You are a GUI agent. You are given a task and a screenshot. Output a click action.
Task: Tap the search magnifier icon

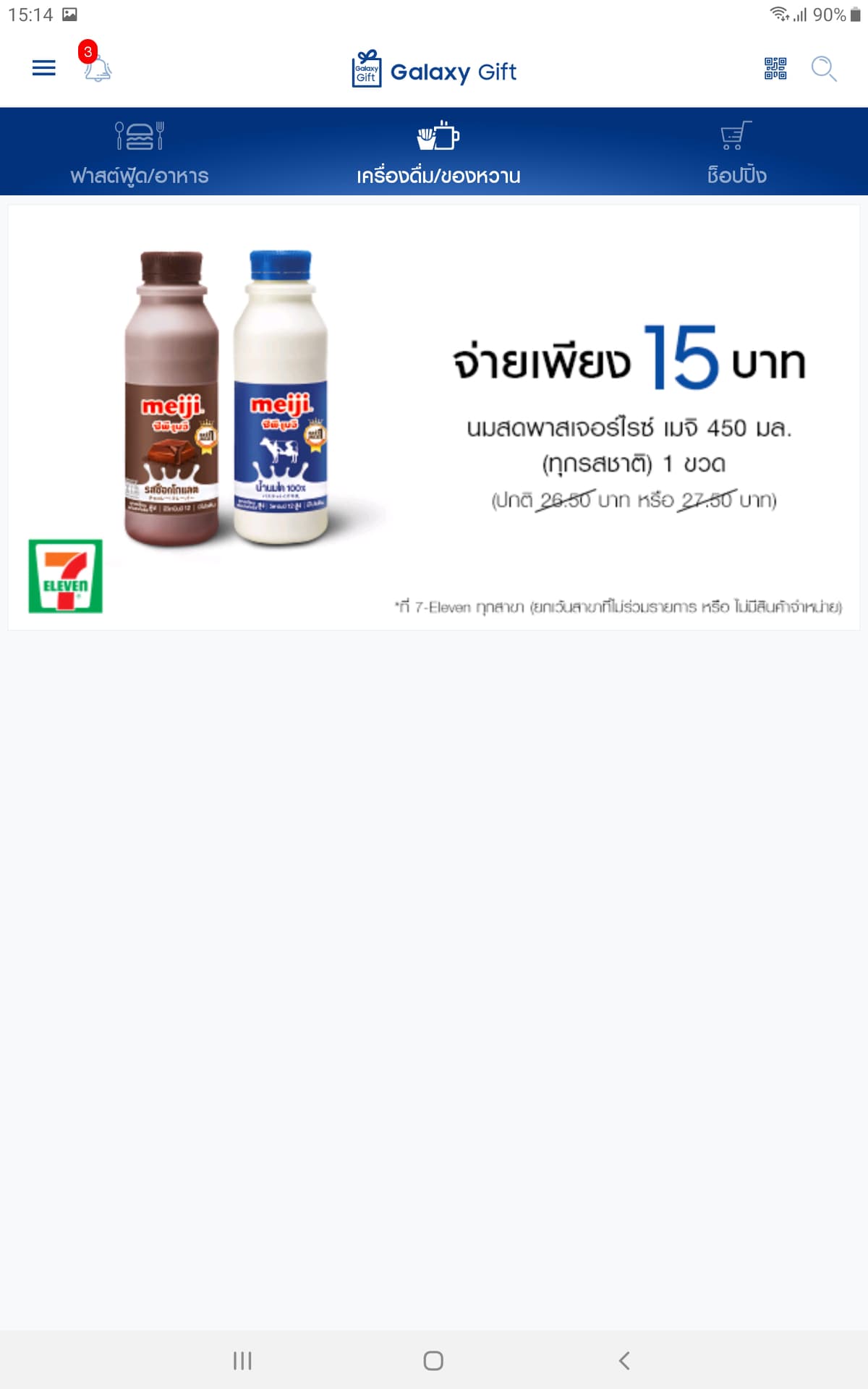[824, 69]
